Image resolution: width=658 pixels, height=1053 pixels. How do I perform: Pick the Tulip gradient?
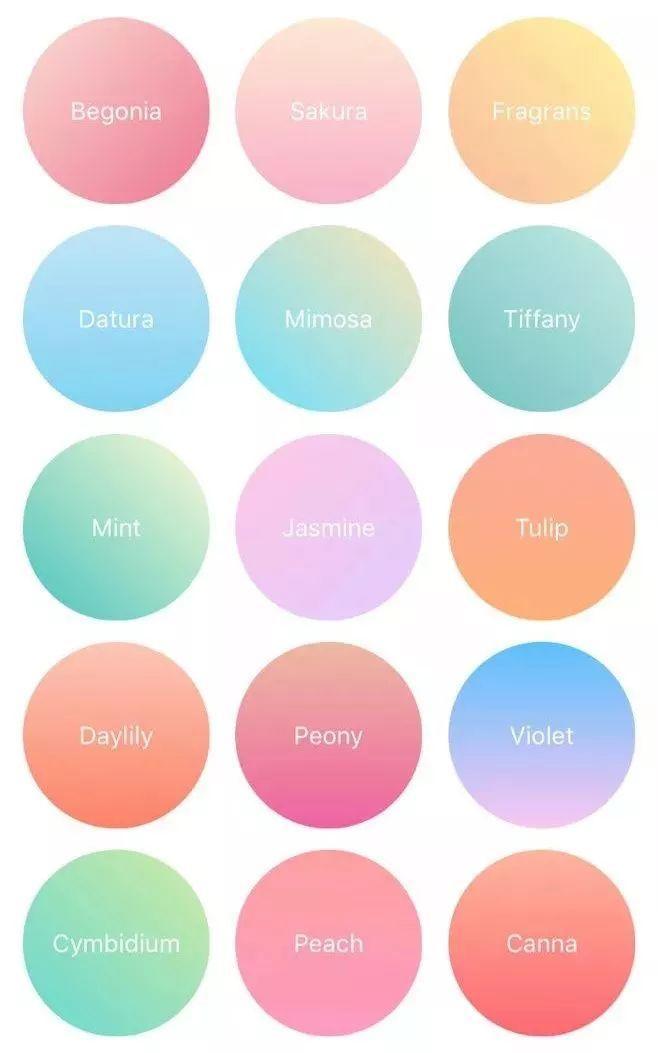(x=541, y=527)
